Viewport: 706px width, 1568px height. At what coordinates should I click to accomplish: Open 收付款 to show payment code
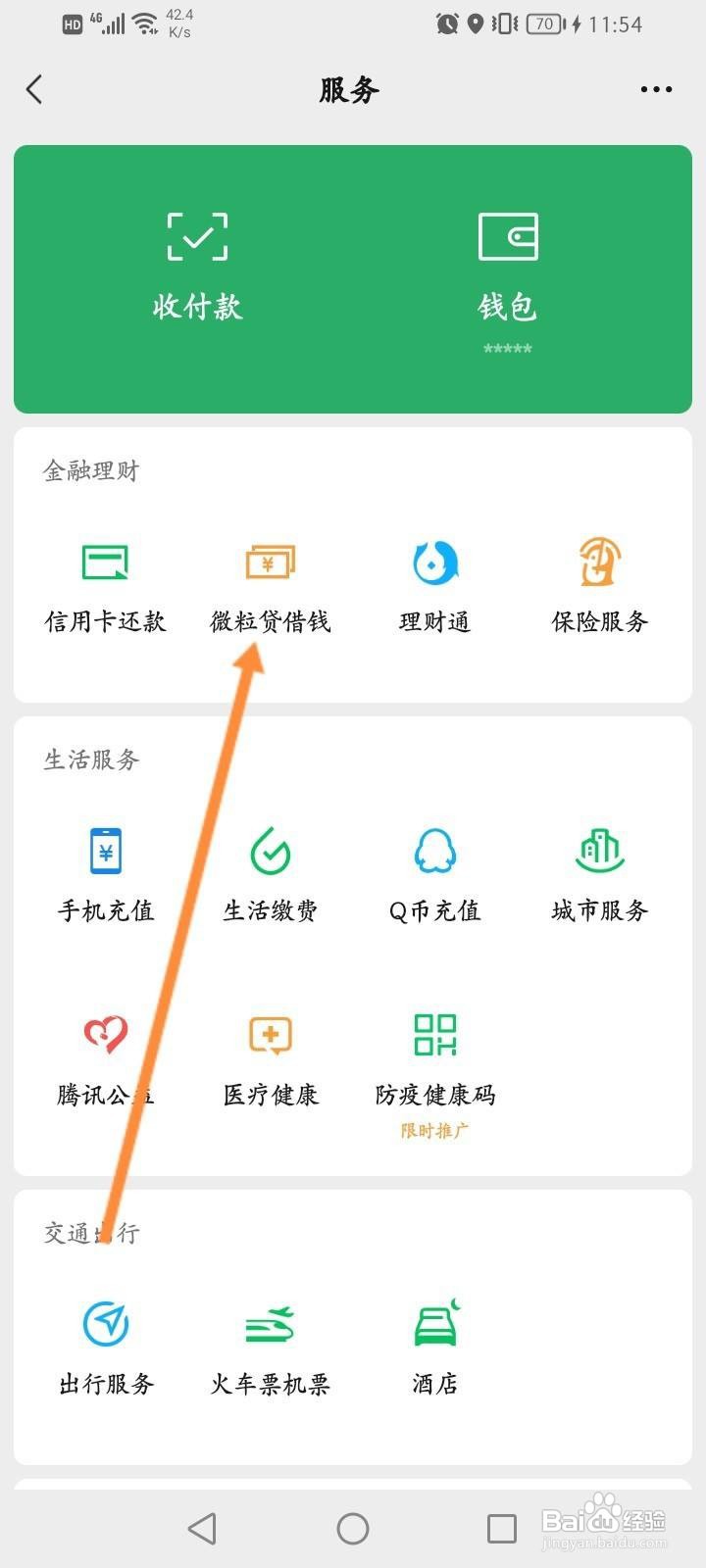click(x=197, y=263)
